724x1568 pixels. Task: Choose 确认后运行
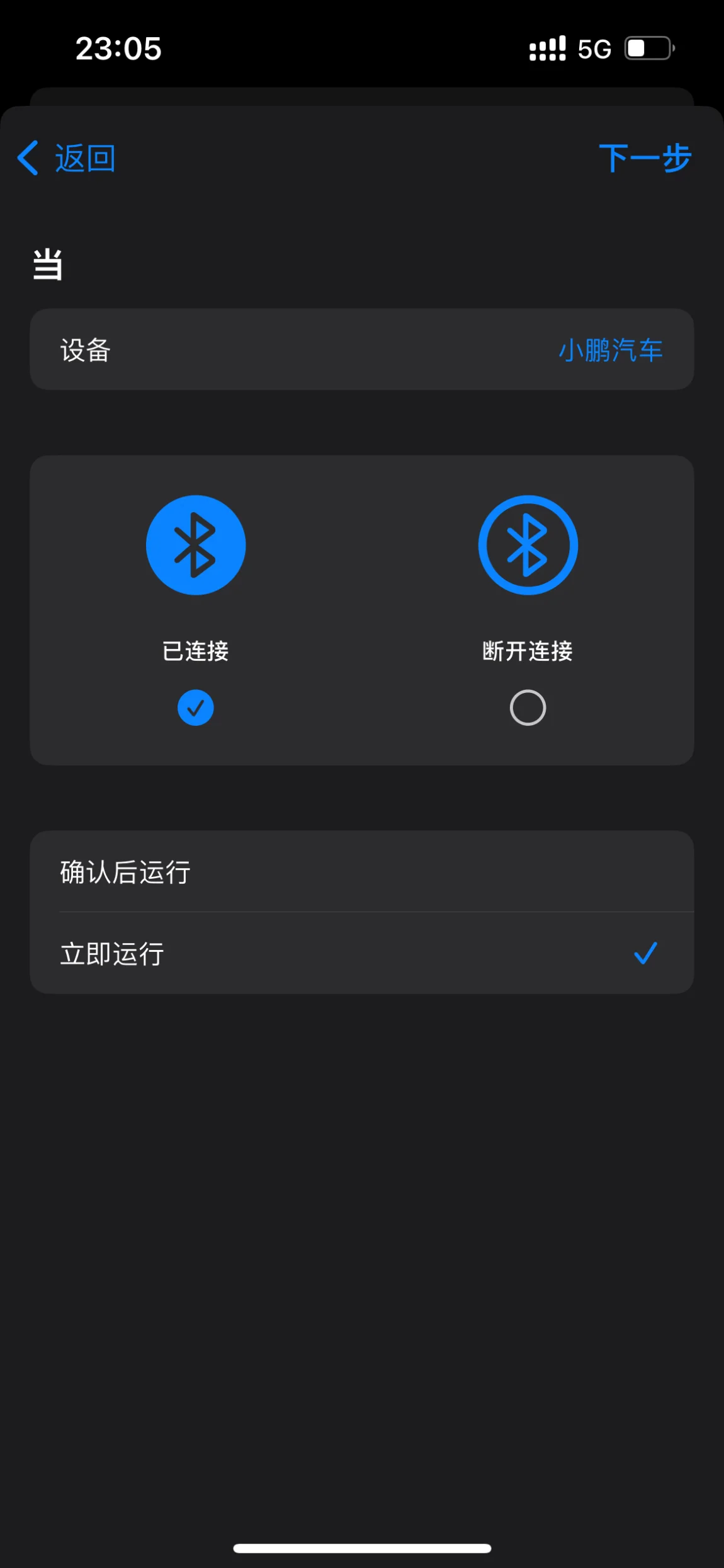tap(362, 872)
